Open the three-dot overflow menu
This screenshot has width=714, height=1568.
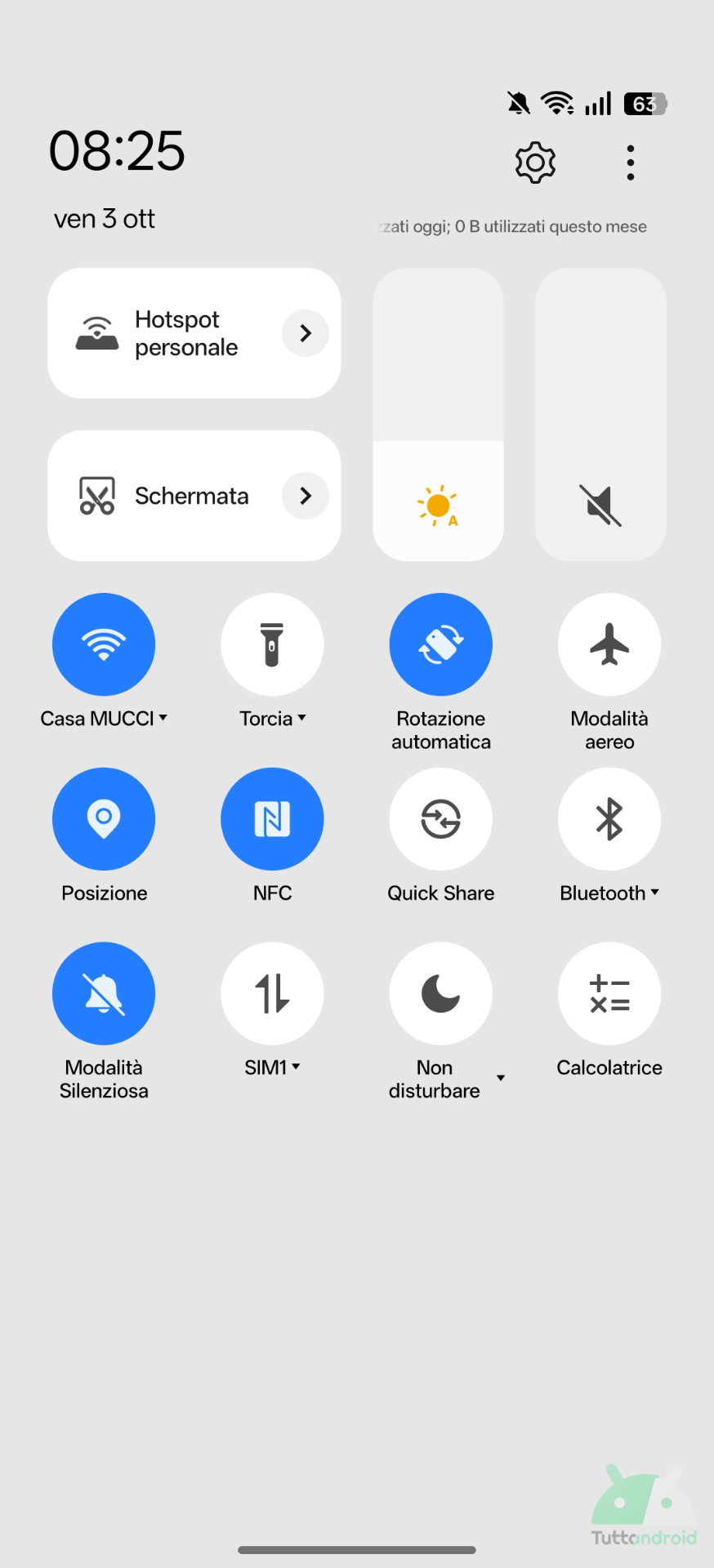(630, 163)
